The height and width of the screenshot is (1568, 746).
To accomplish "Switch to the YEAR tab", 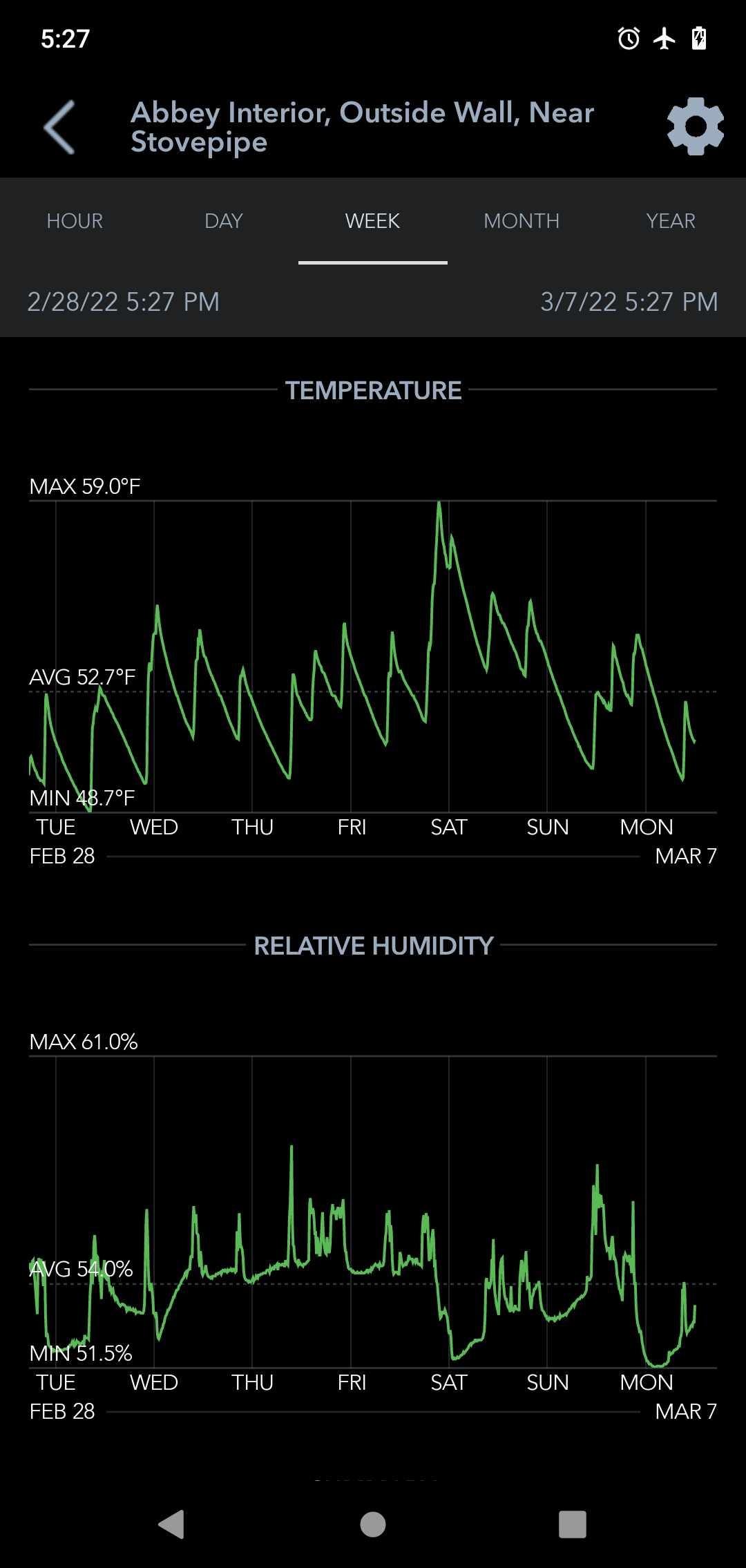I will pyautogui.click(x=671, y=221).
